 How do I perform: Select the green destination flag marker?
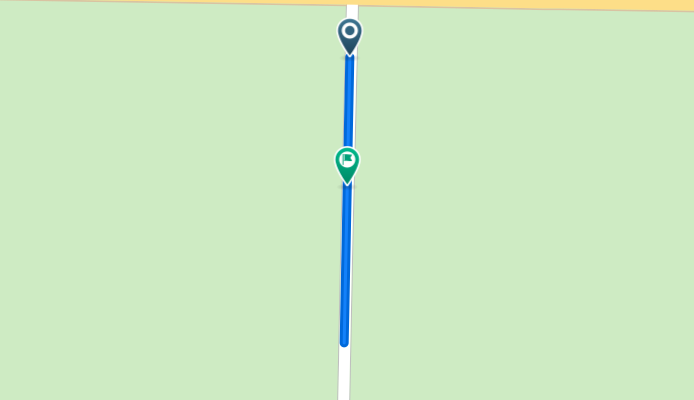coord(347,163)
